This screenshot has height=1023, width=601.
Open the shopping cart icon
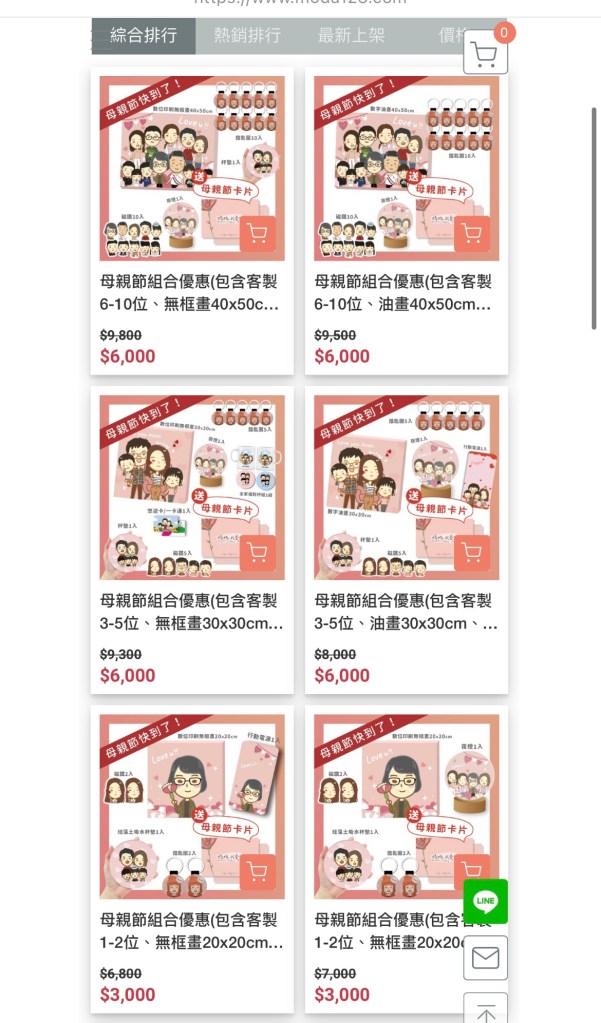coord(485,52)
